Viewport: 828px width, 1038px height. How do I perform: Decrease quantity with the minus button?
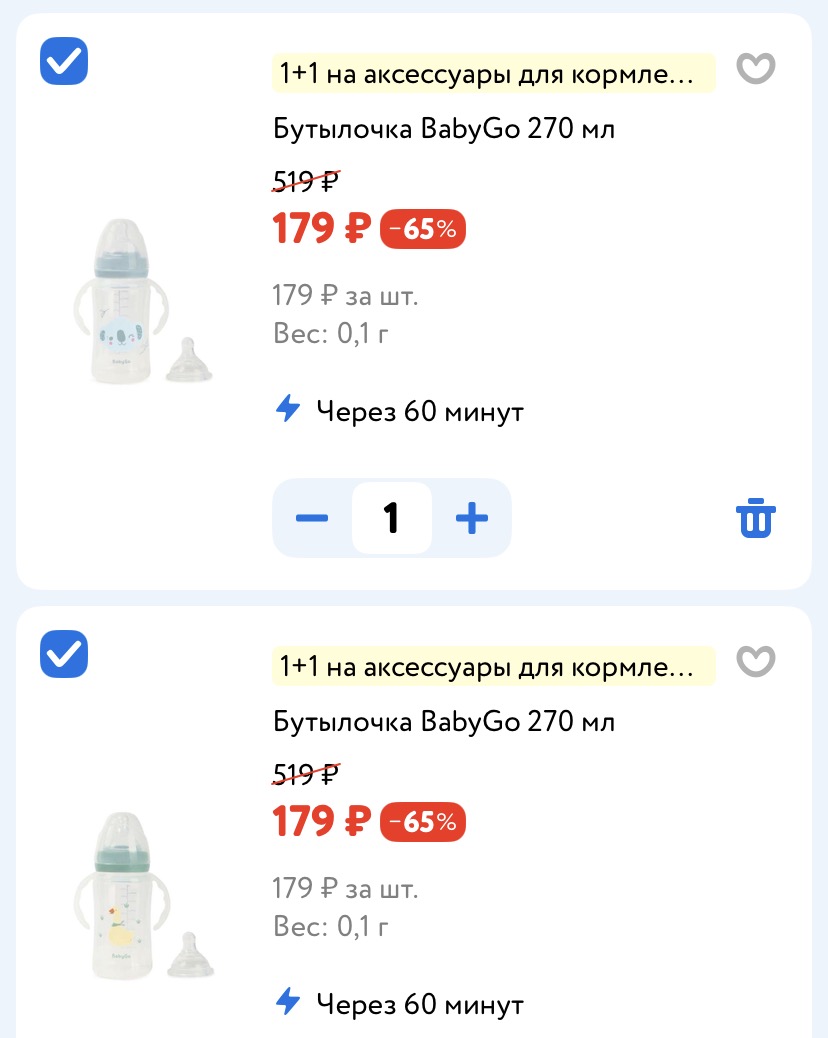click(x=312, y=518)
